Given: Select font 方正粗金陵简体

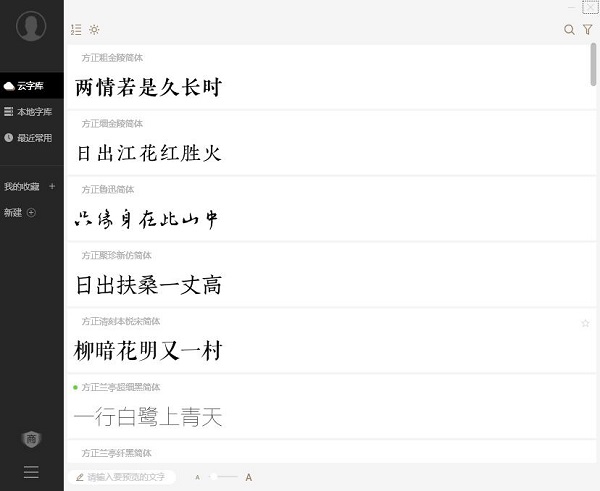Looking at the screenshot, I should 148,88.
